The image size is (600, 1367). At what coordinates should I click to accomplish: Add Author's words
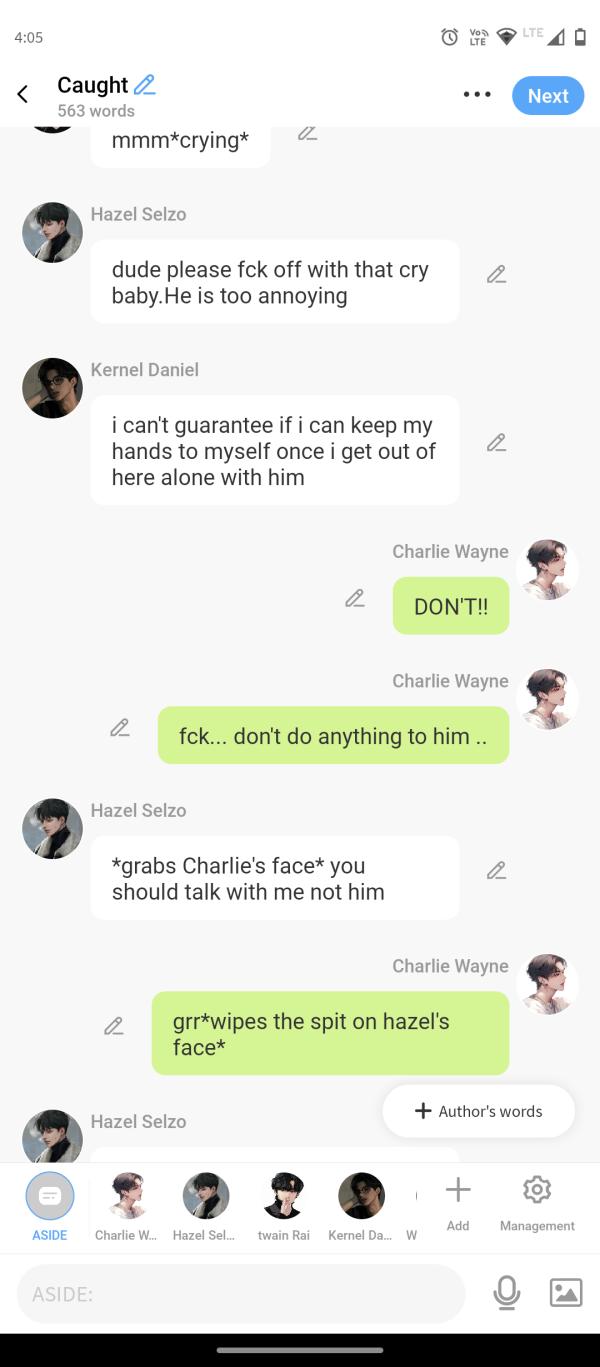click(x=478, y=1111)
